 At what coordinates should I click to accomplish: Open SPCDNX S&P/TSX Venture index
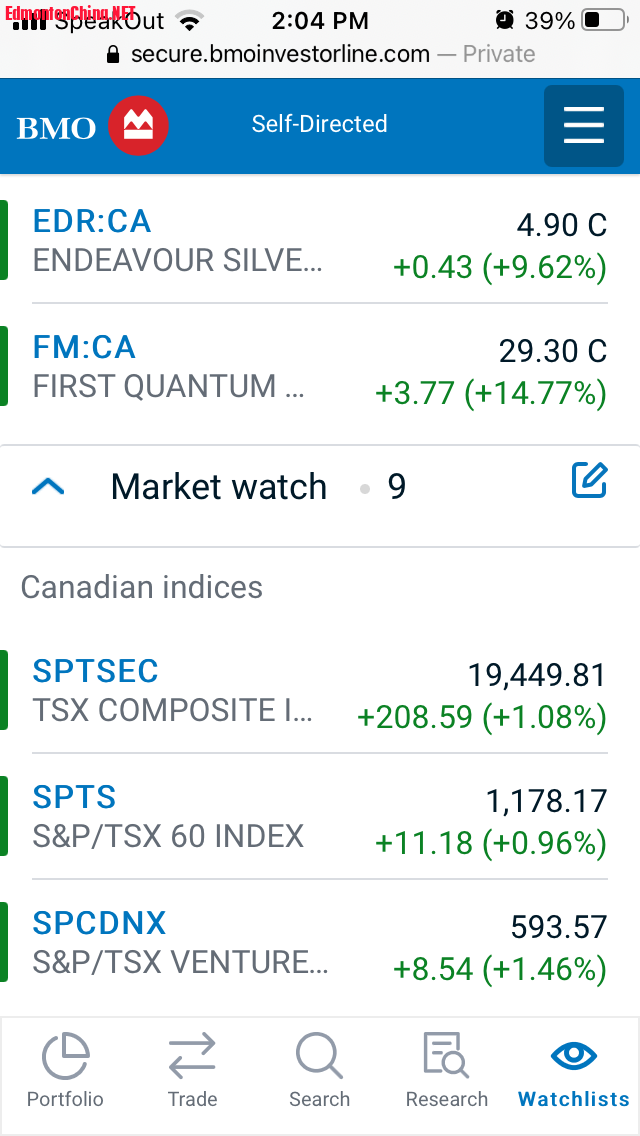click(320, 943)
